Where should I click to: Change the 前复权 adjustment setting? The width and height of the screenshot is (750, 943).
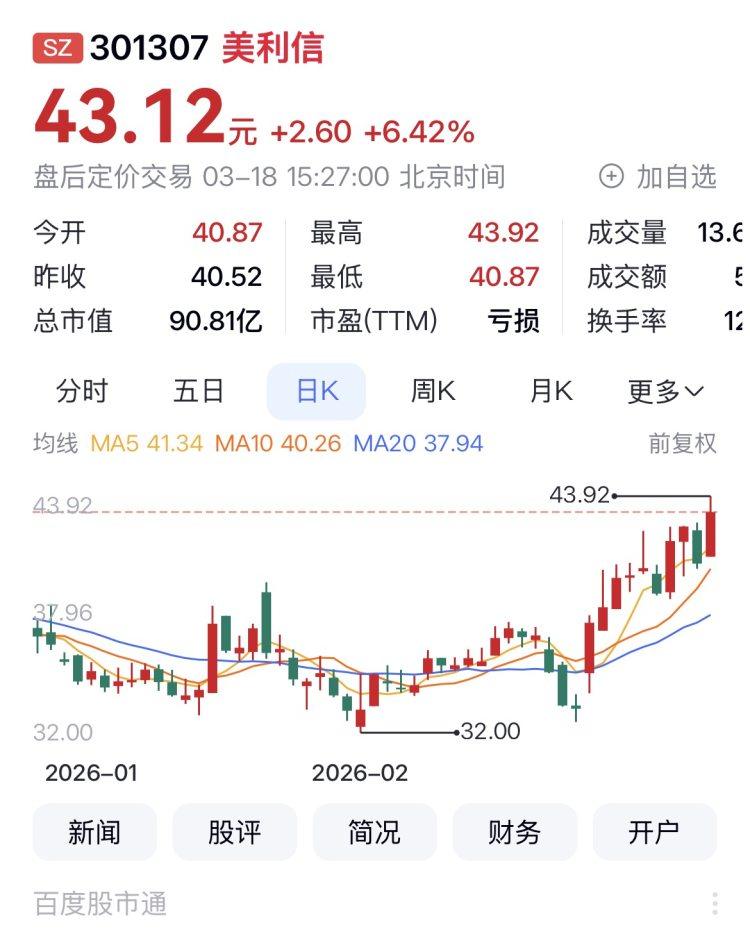683,443
